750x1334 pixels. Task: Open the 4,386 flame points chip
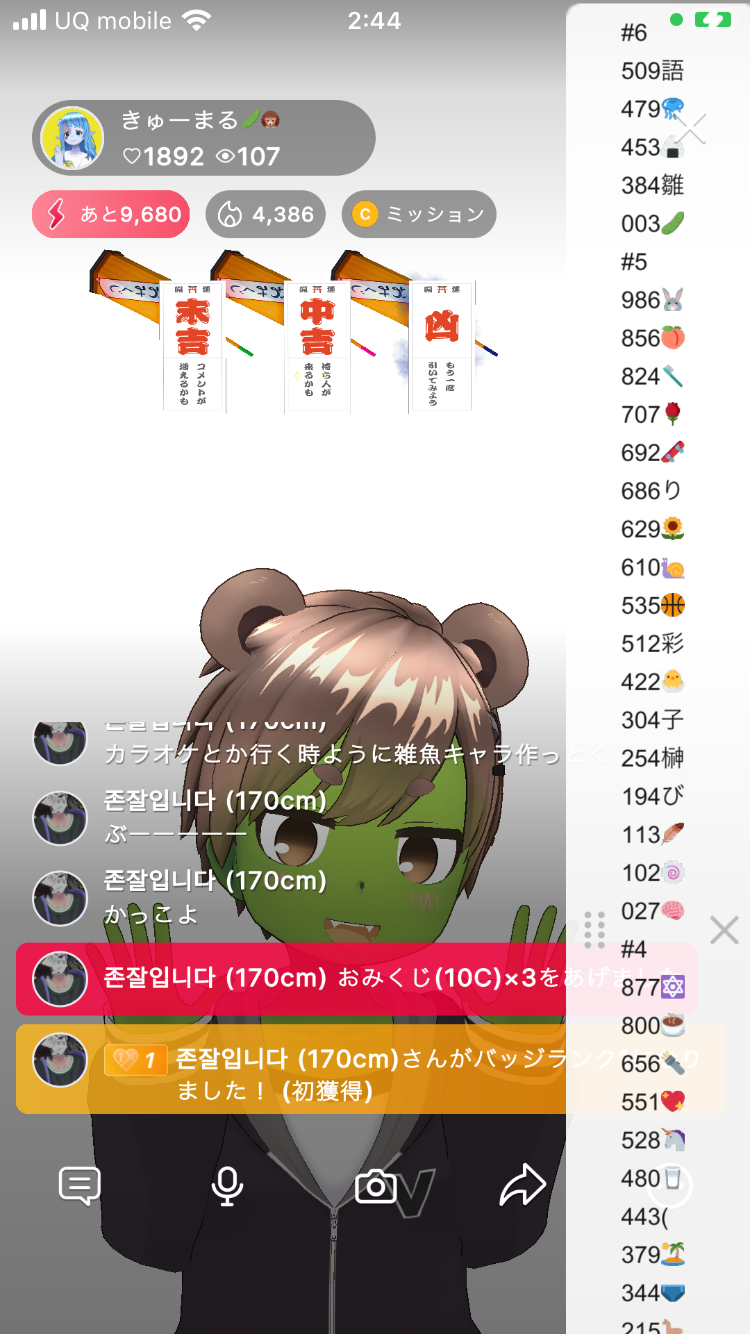[x=267, y=214]
